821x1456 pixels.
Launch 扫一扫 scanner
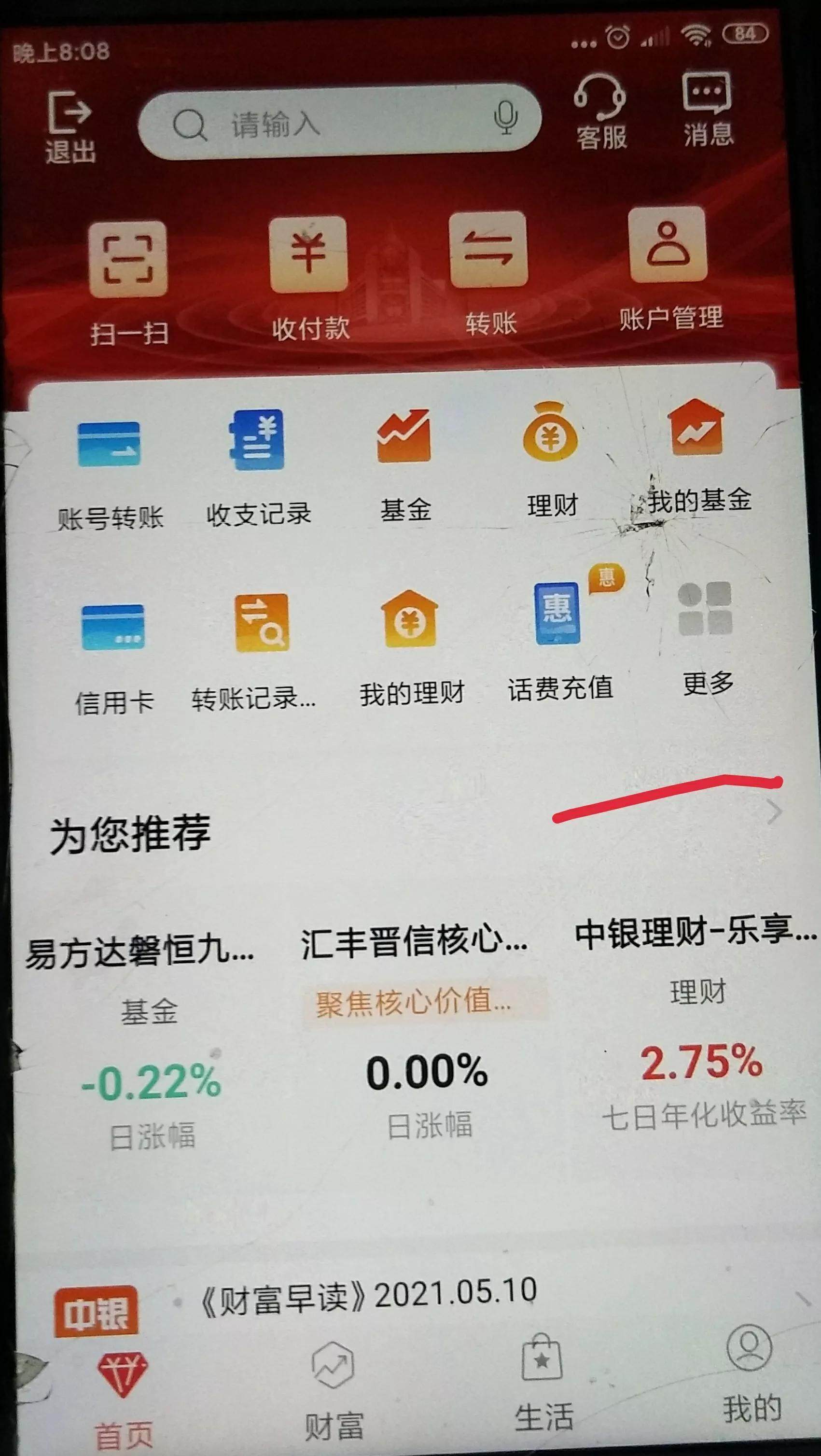129,281
